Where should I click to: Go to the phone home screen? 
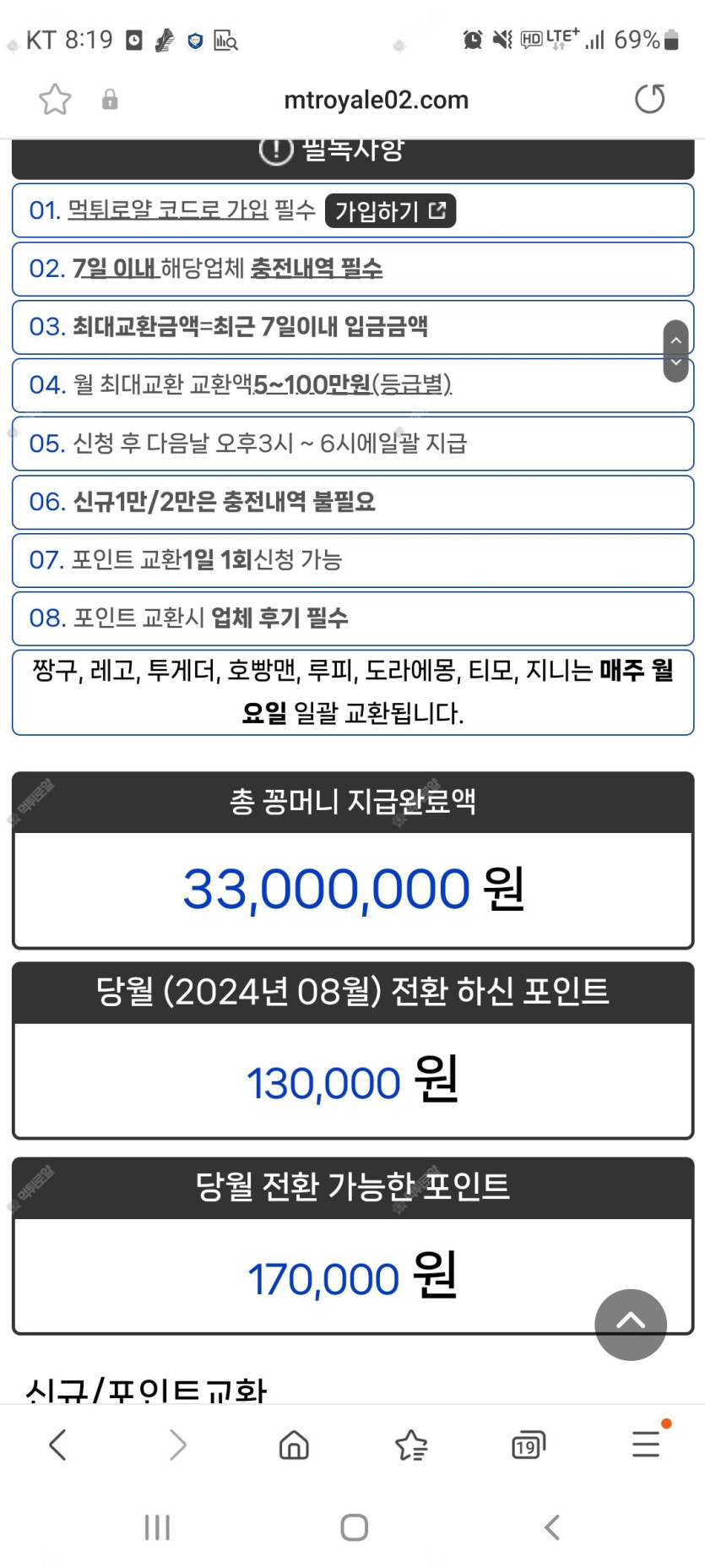click(x=354, y=1527)
